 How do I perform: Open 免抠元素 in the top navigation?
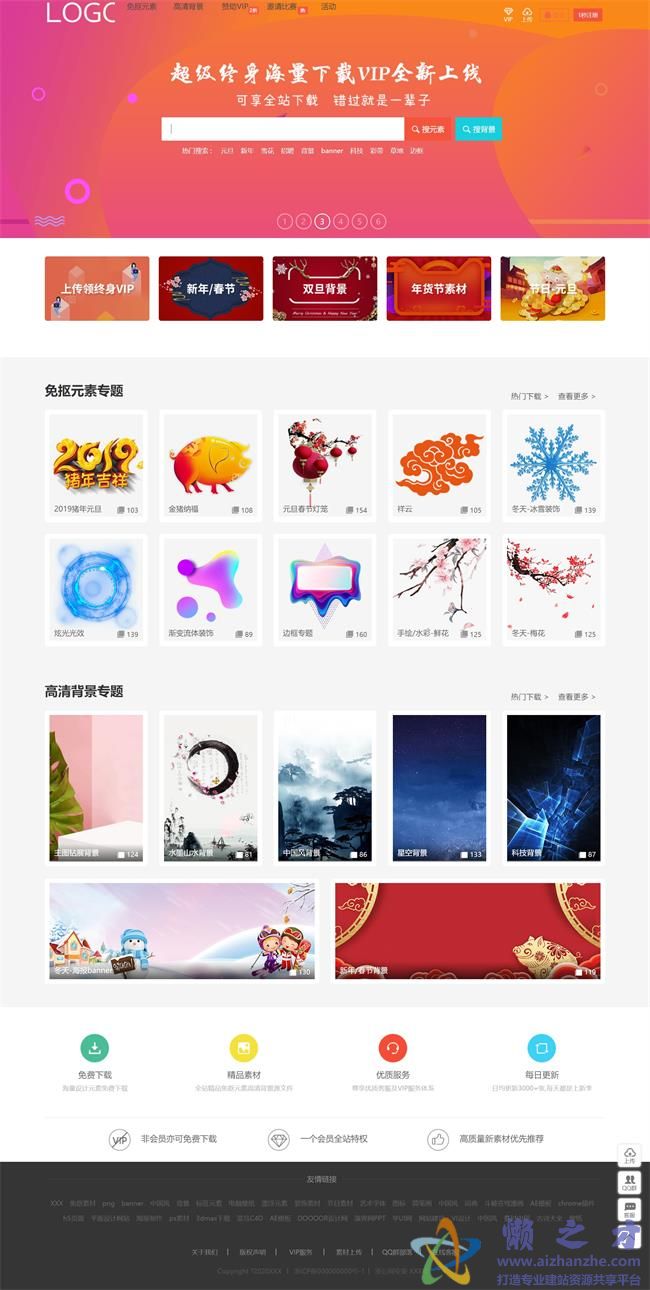[141, 7]
